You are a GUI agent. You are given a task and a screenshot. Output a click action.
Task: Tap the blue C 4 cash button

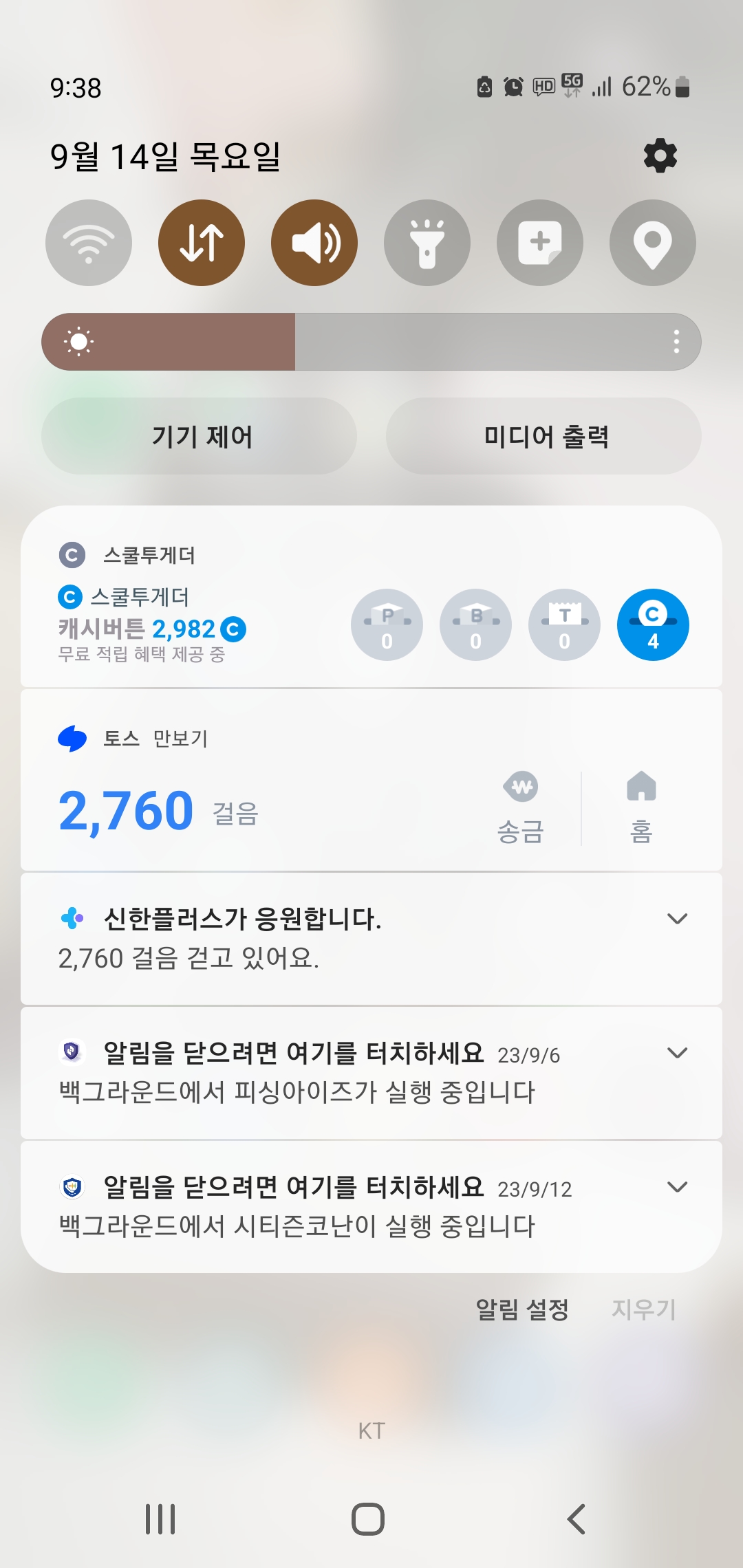(653, 625)
